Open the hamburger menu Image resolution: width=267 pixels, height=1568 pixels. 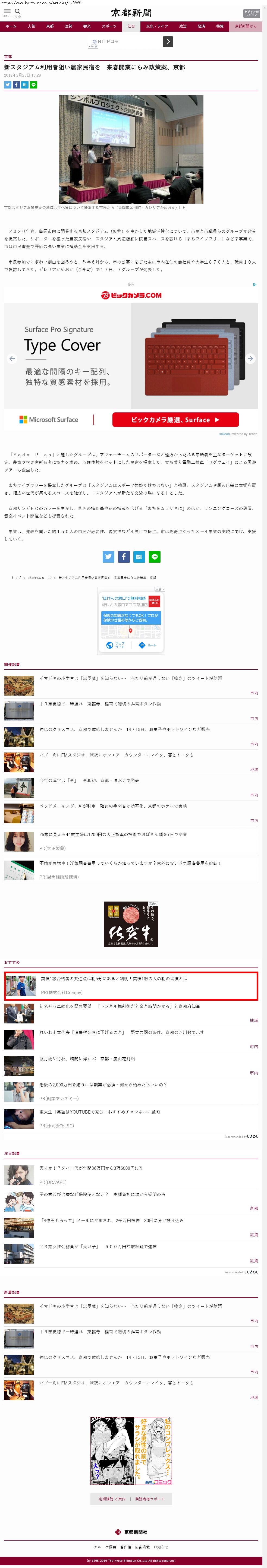pos(7,12)
